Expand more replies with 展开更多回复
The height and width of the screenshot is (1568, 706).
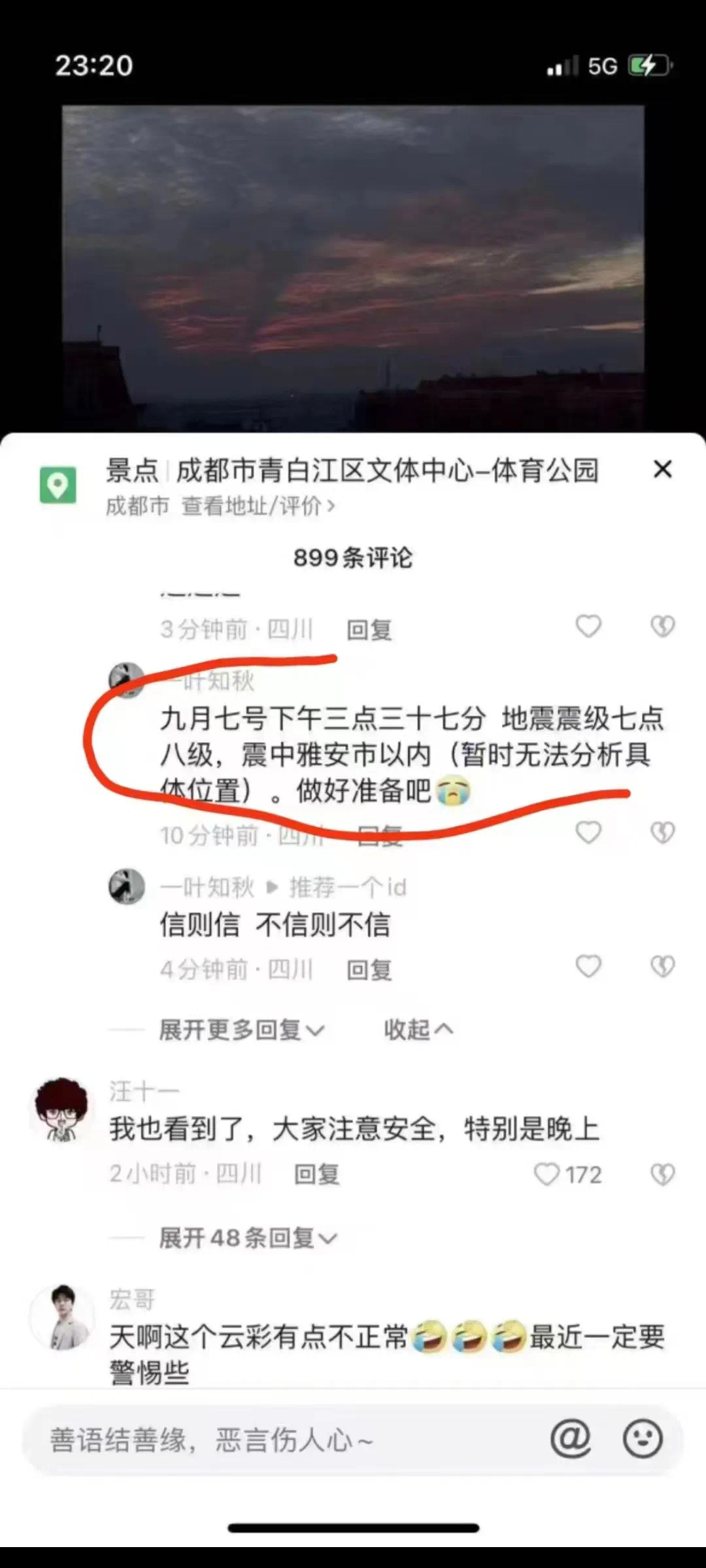pos(242,1030)
